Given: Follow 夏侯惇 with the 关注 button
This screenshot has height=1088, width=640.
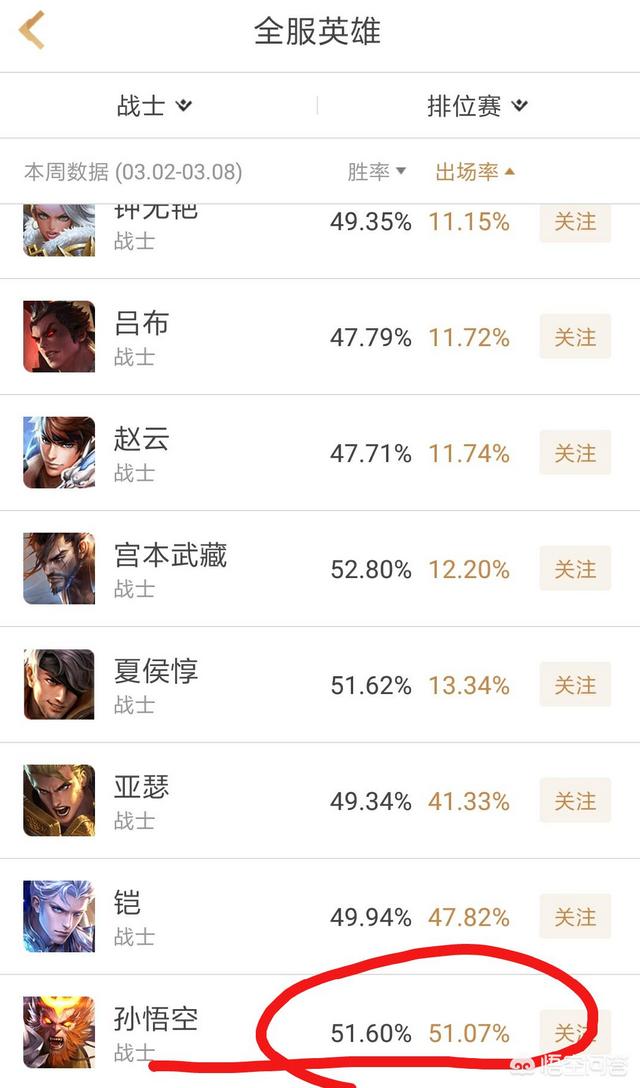Looking at the screenshot, I should point(575,686).
